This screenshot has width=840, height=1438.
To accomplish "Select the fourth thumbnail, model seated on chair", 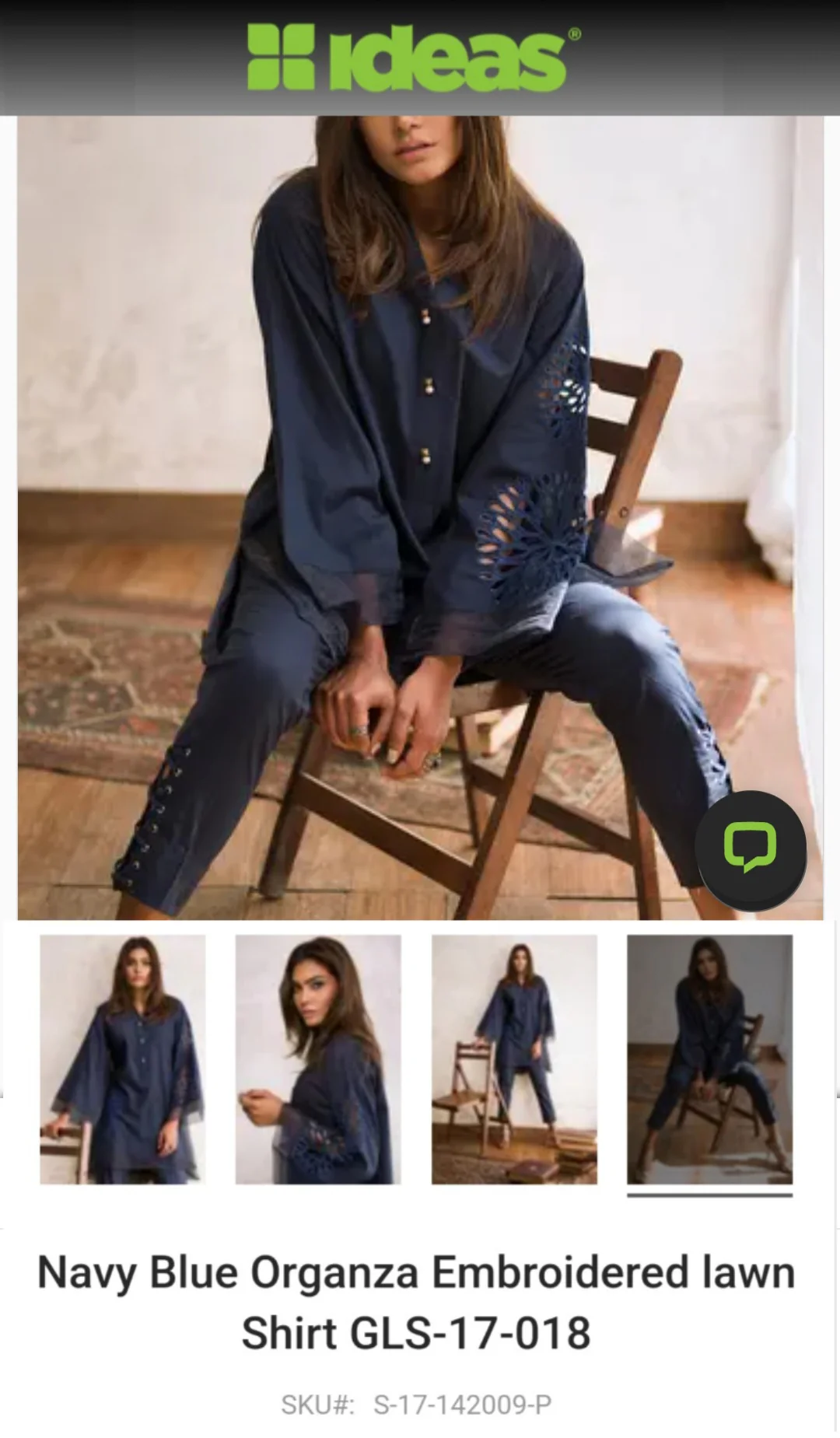I will click(x=710, y=1059).
